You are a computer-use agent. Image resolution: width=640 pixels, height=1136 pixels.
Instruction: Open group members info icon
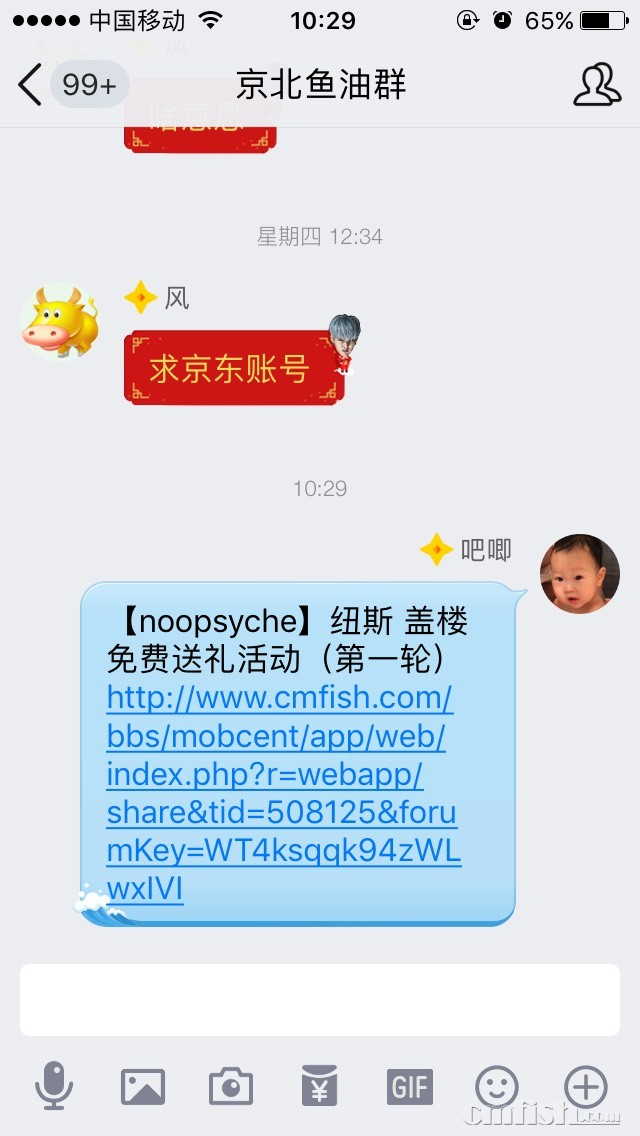596,85
